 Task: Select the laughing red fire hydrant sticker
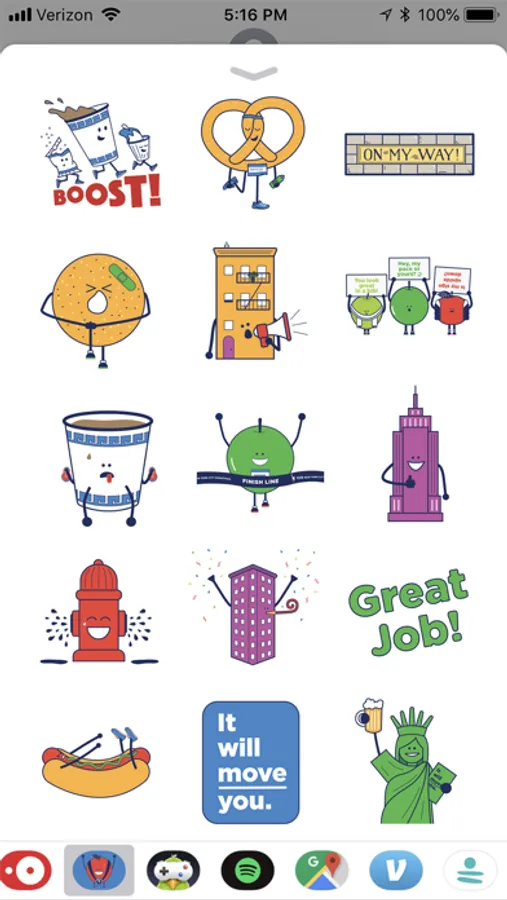pos(99,611)
